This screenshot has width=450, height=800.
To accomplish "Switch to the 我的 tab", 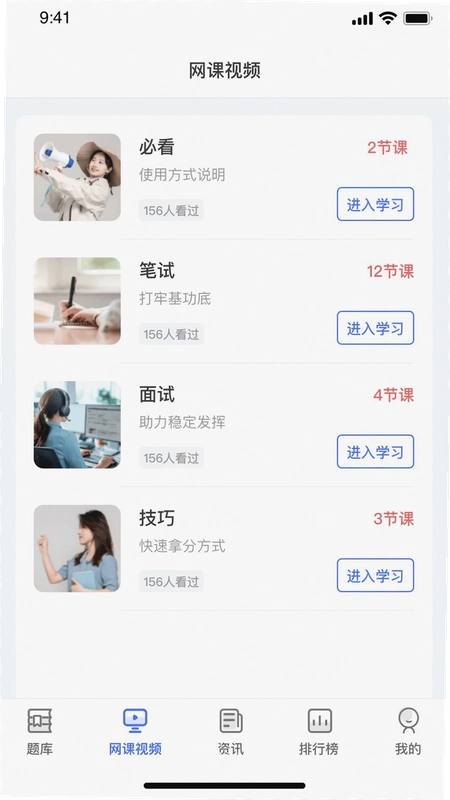I will (408, 732).
